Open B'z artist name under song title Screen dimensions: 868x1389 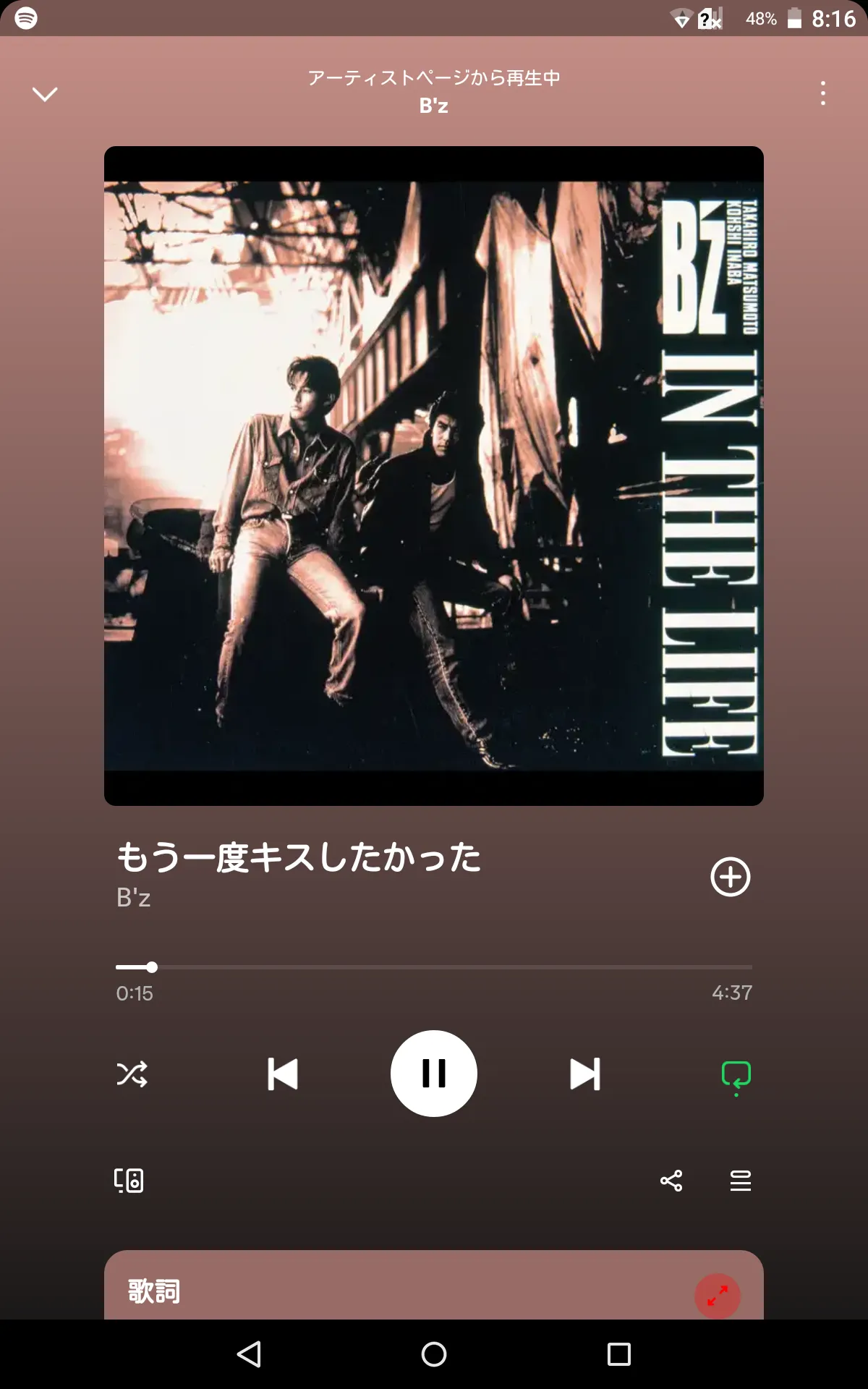[134, 898]
